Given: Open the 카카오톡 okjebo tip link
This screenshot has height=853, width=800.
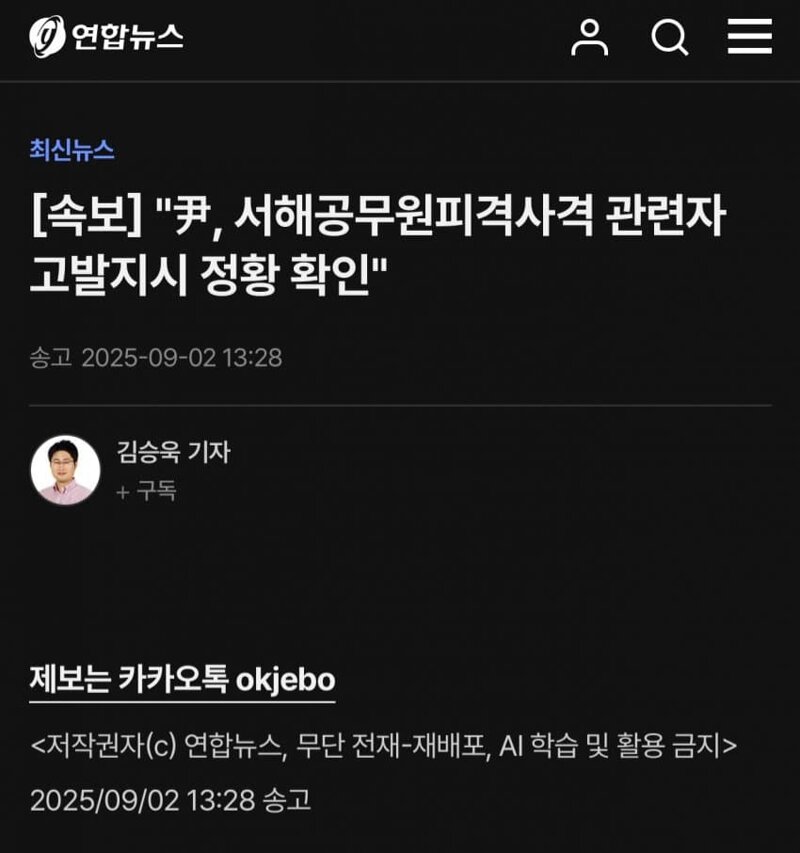Looking at the screenshot, I should pyautogui.click(x=182, y=680).
